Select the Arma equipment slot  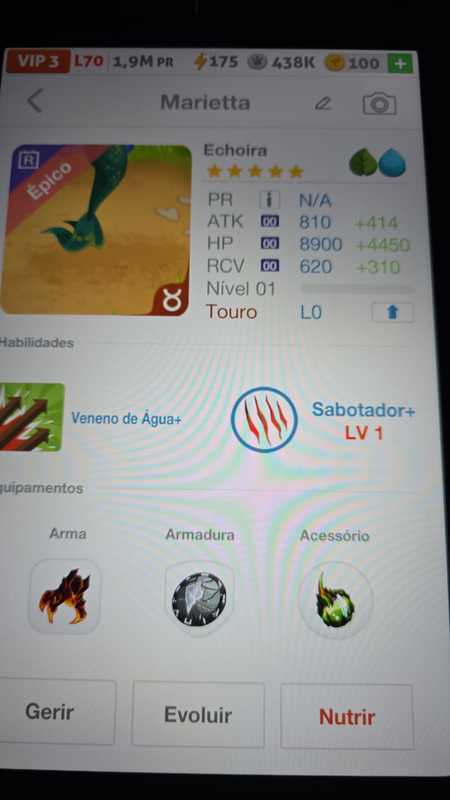(x=65, y=596)
